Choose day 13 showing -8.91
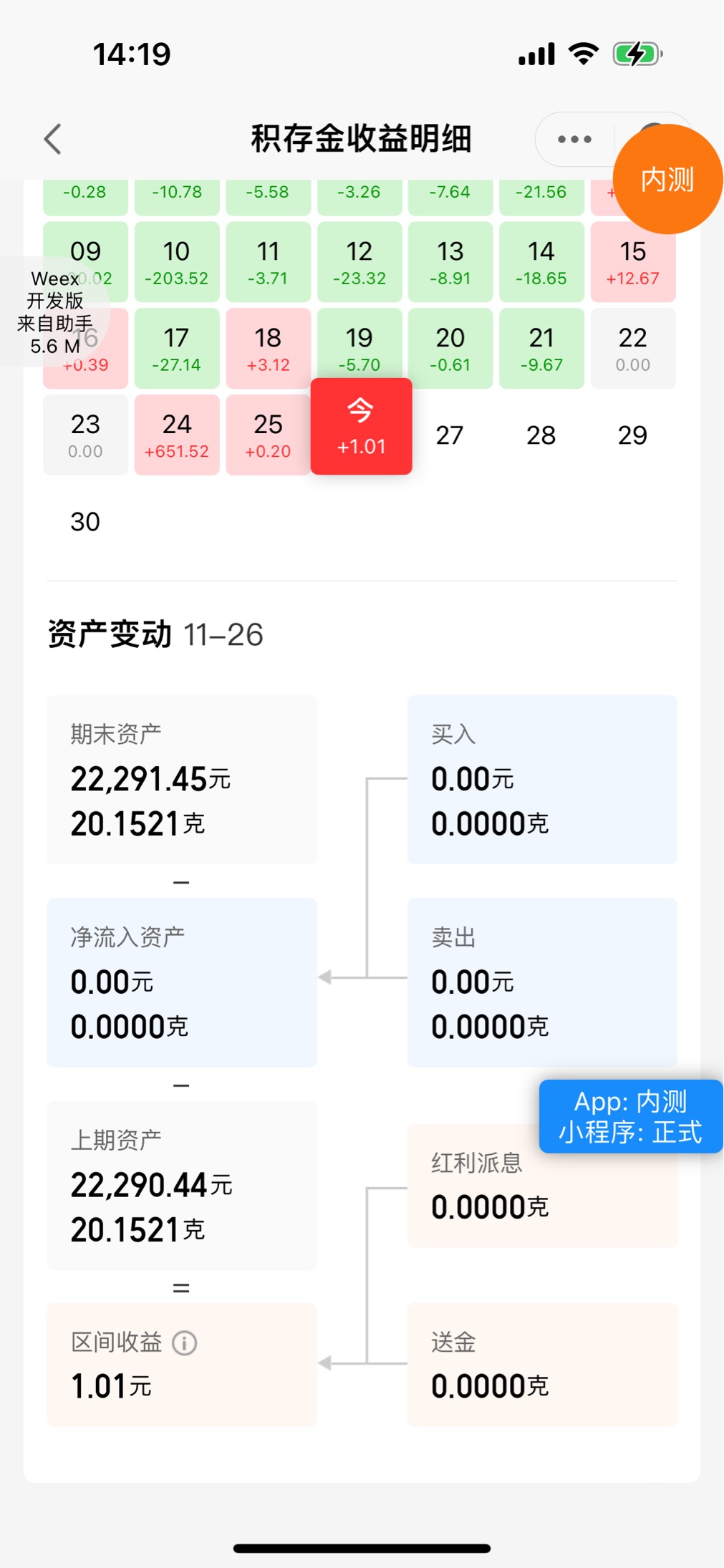The width and height of the screenshot is (724, 1568). tap(450, 262)
